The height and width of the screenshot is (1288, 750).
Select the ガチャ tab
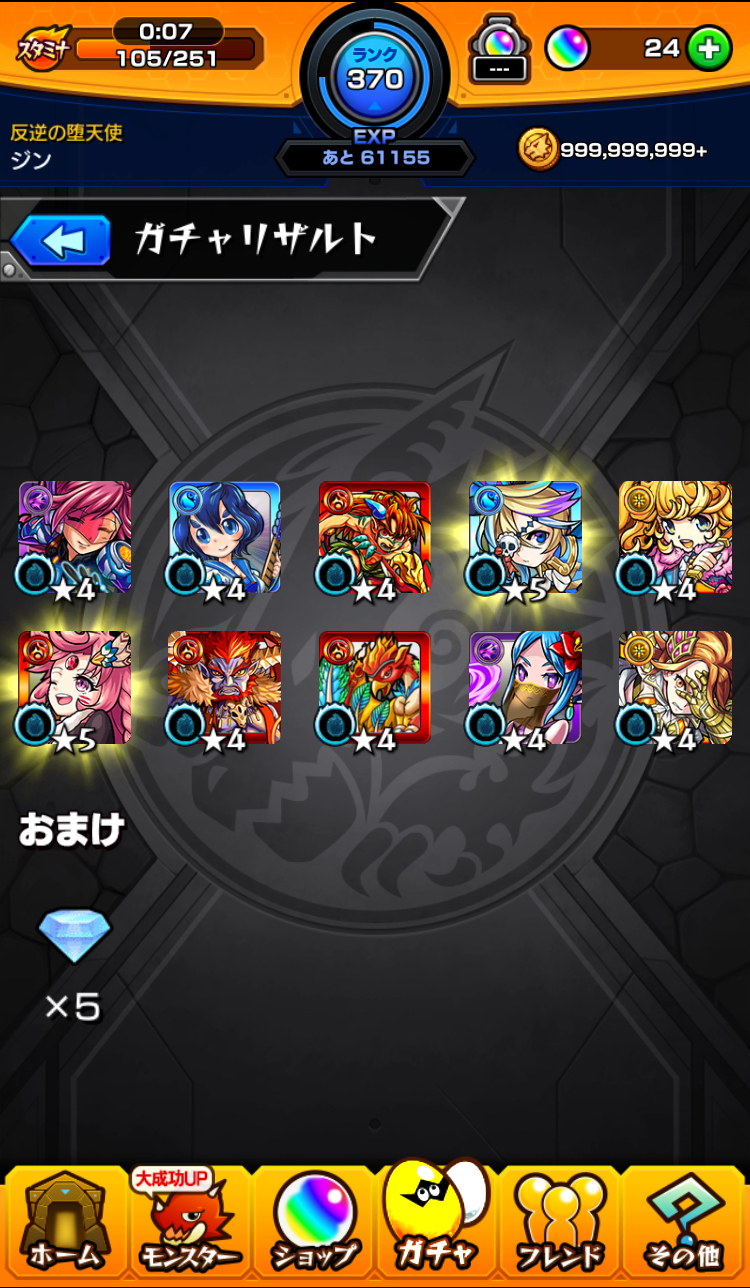click(437, 1220)
